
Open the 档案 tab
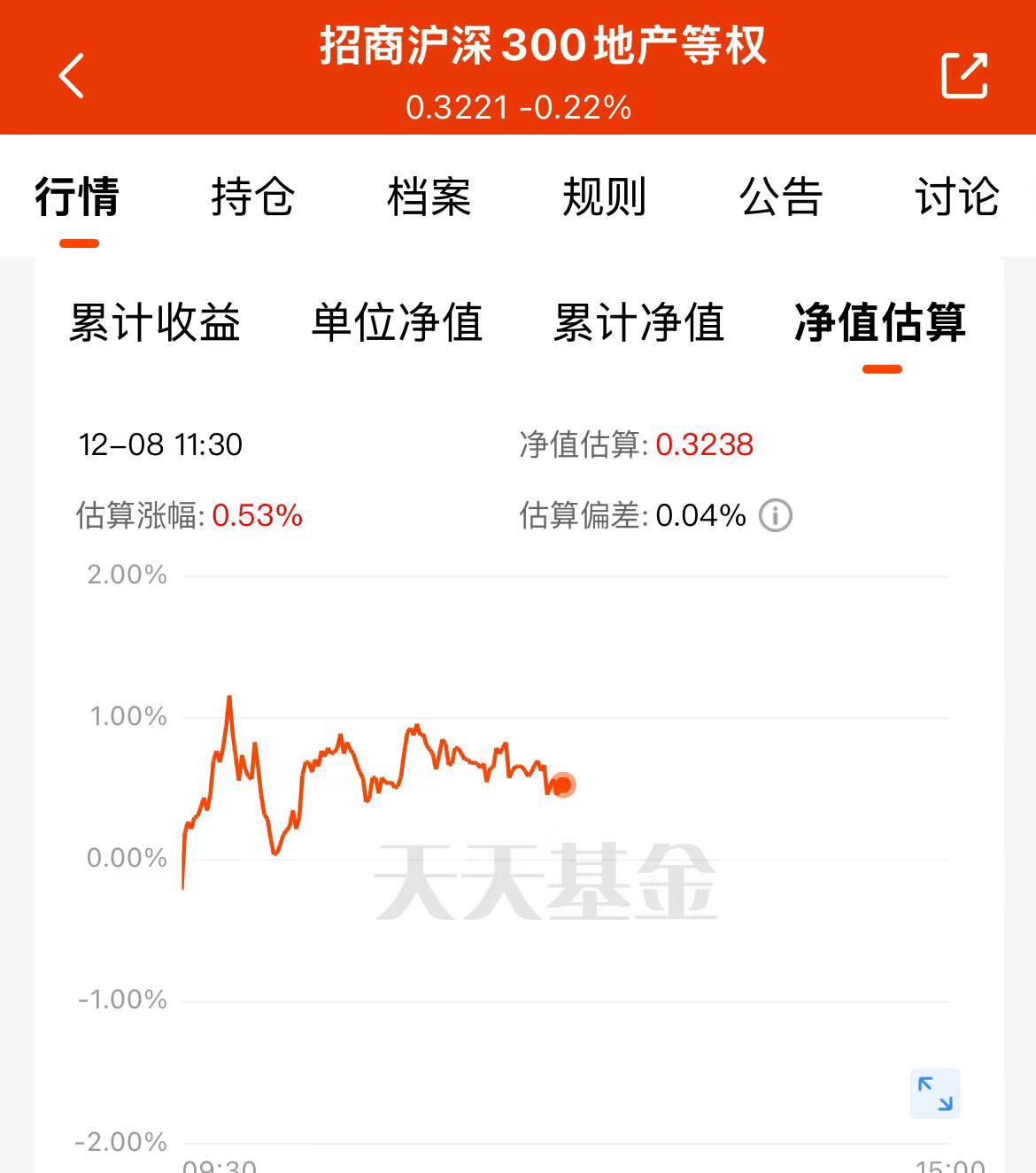(x=429, y=197)
